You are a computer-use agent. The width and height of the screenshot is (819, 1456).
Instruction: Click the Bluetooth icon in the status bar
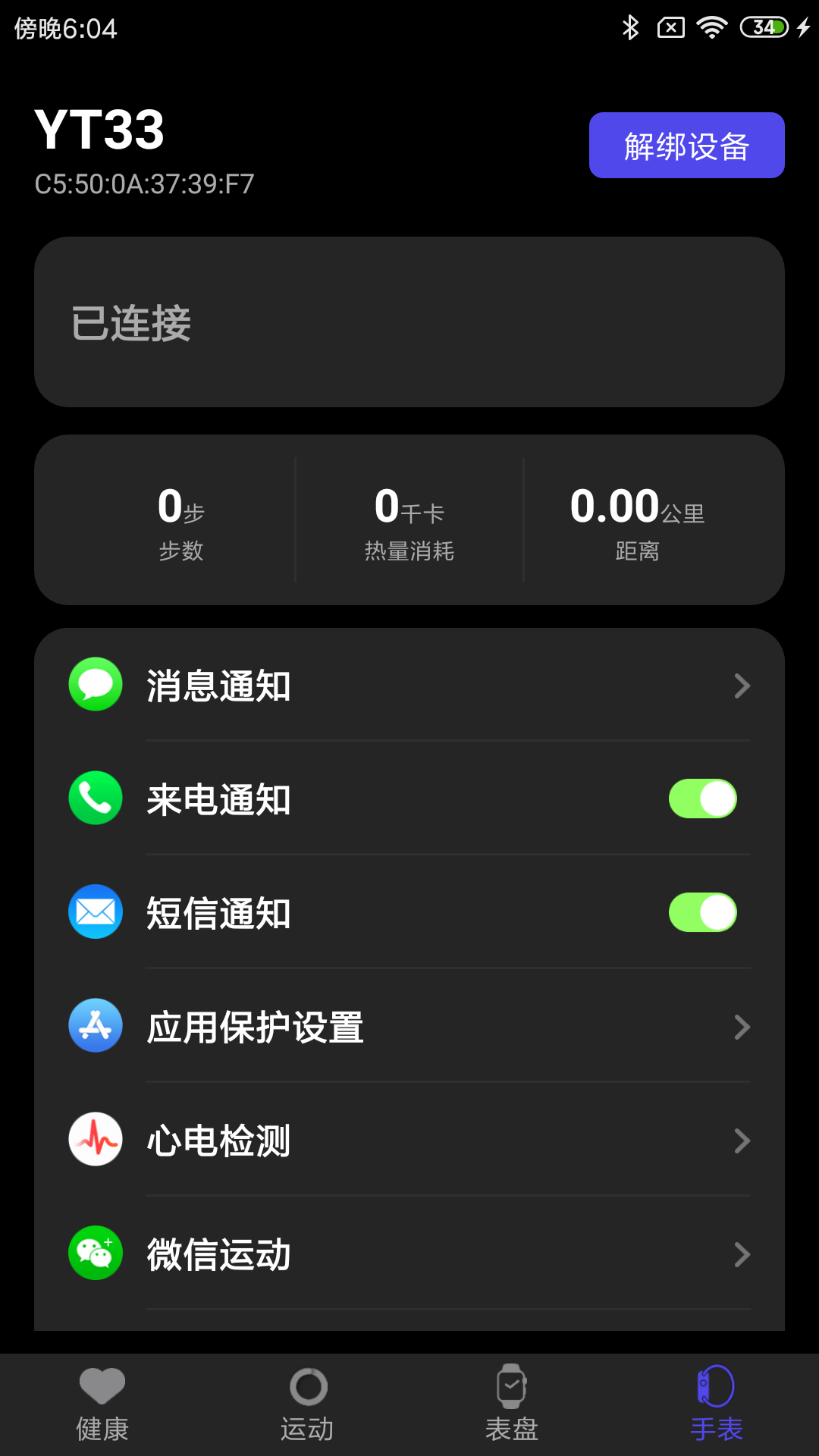coord(629,27)
